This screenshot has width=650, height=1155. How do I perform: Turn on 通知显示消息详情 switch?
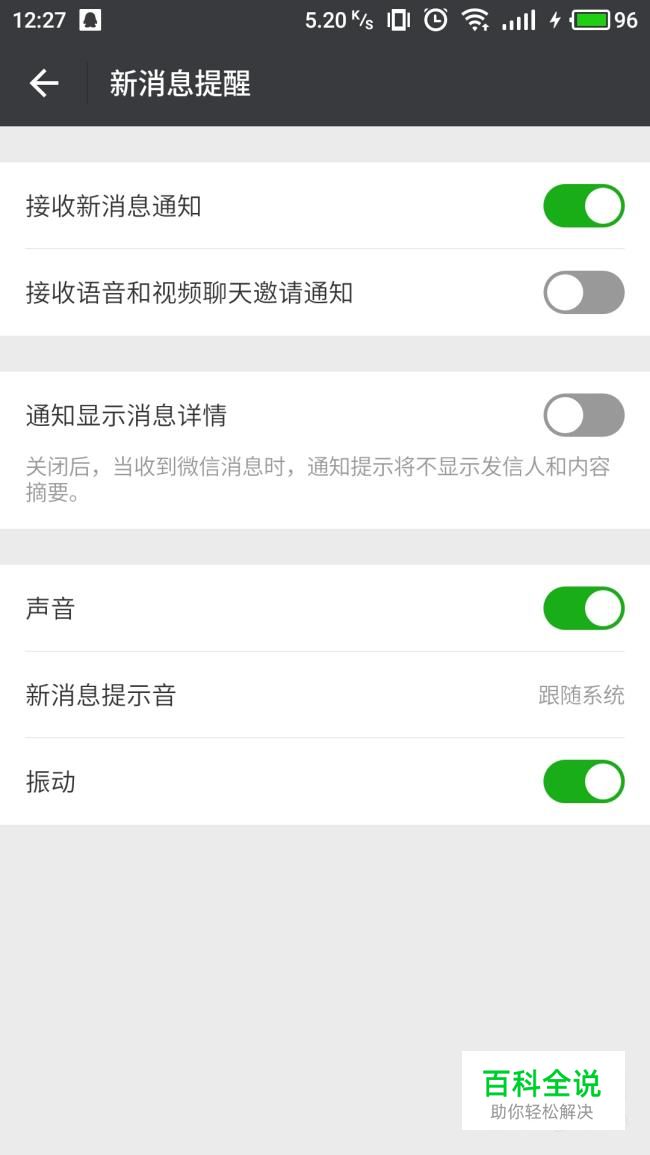584,415
